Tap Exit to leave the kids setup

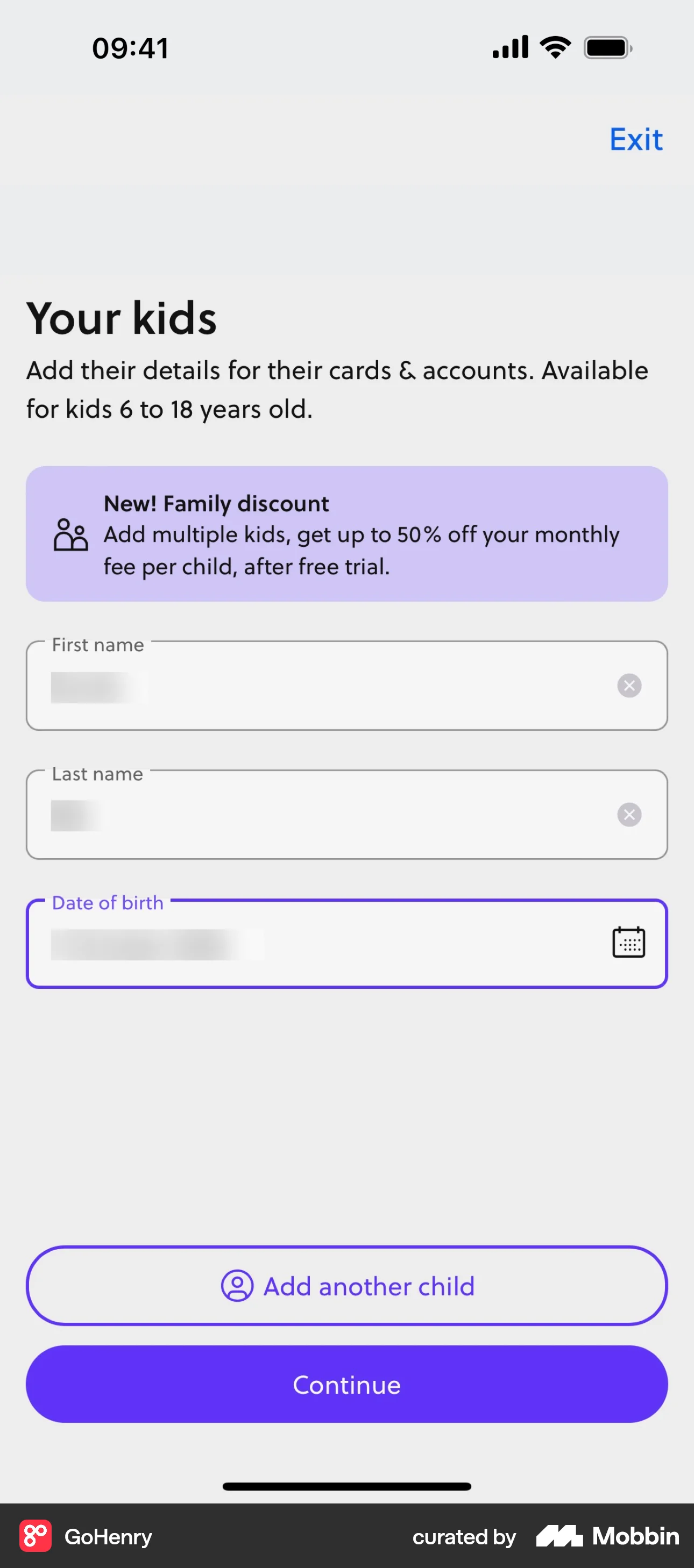click(x=635, y=140)
